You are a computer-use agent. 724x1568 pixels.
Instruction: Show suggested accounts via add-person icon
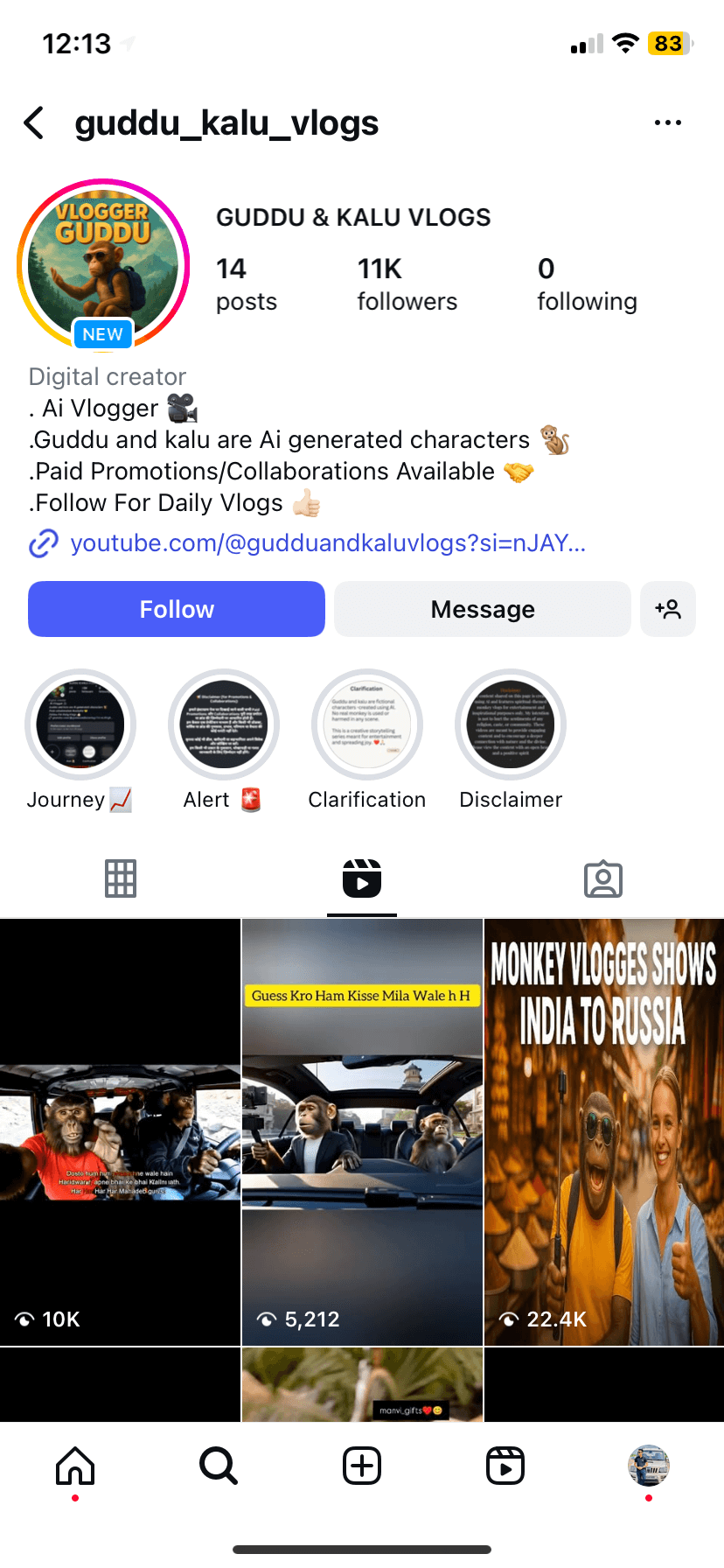[x=668, y=609]
